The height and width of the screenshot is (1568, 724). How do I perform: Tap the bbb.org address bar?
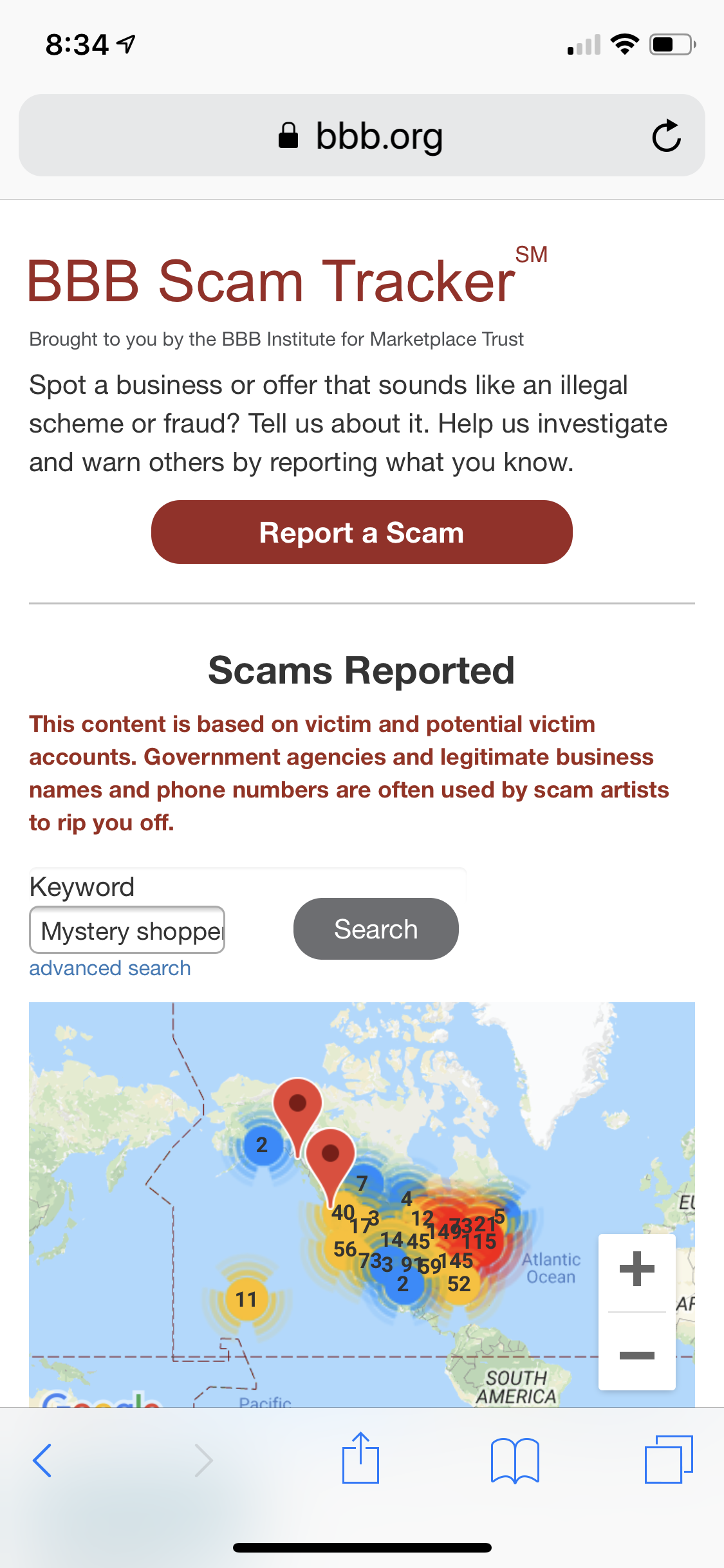[x=360, y=136]
